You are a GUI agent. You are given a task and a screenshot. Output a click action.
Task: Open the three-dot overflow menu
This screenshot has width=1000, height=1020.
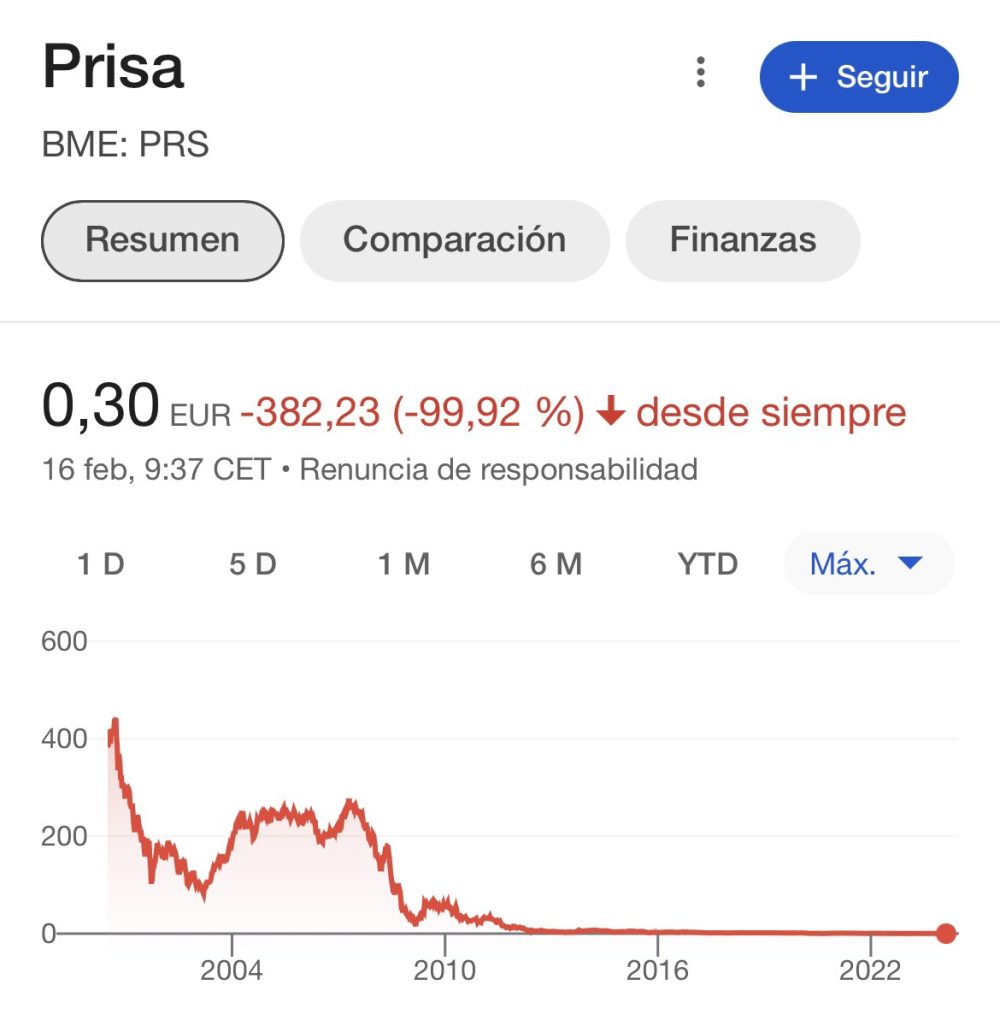[700, 72]
